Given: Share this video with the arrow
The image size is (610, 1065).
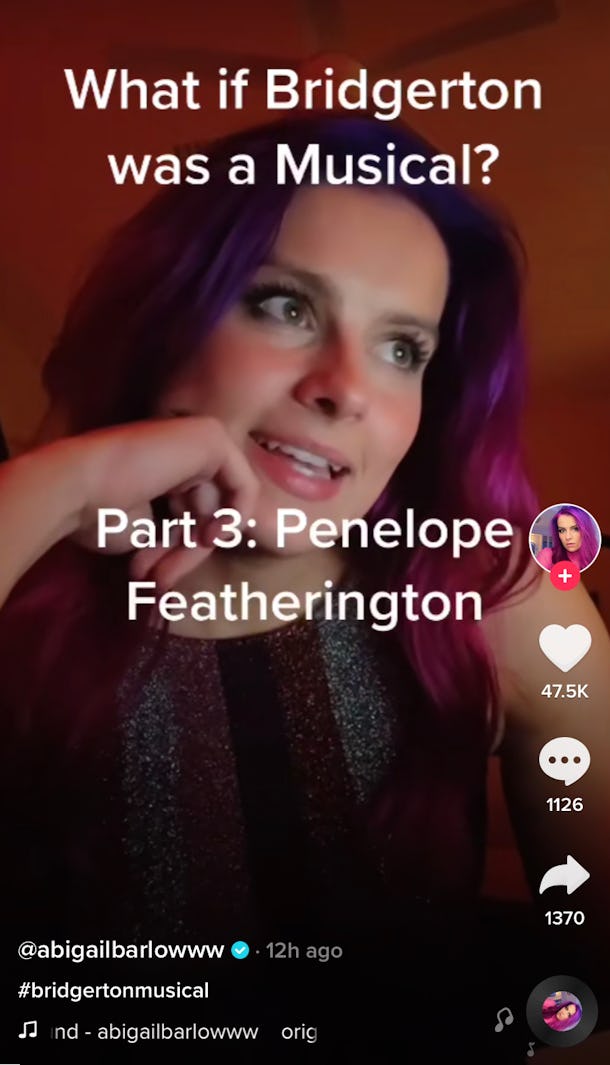Looking at the screenshot, I should (565, 878).
